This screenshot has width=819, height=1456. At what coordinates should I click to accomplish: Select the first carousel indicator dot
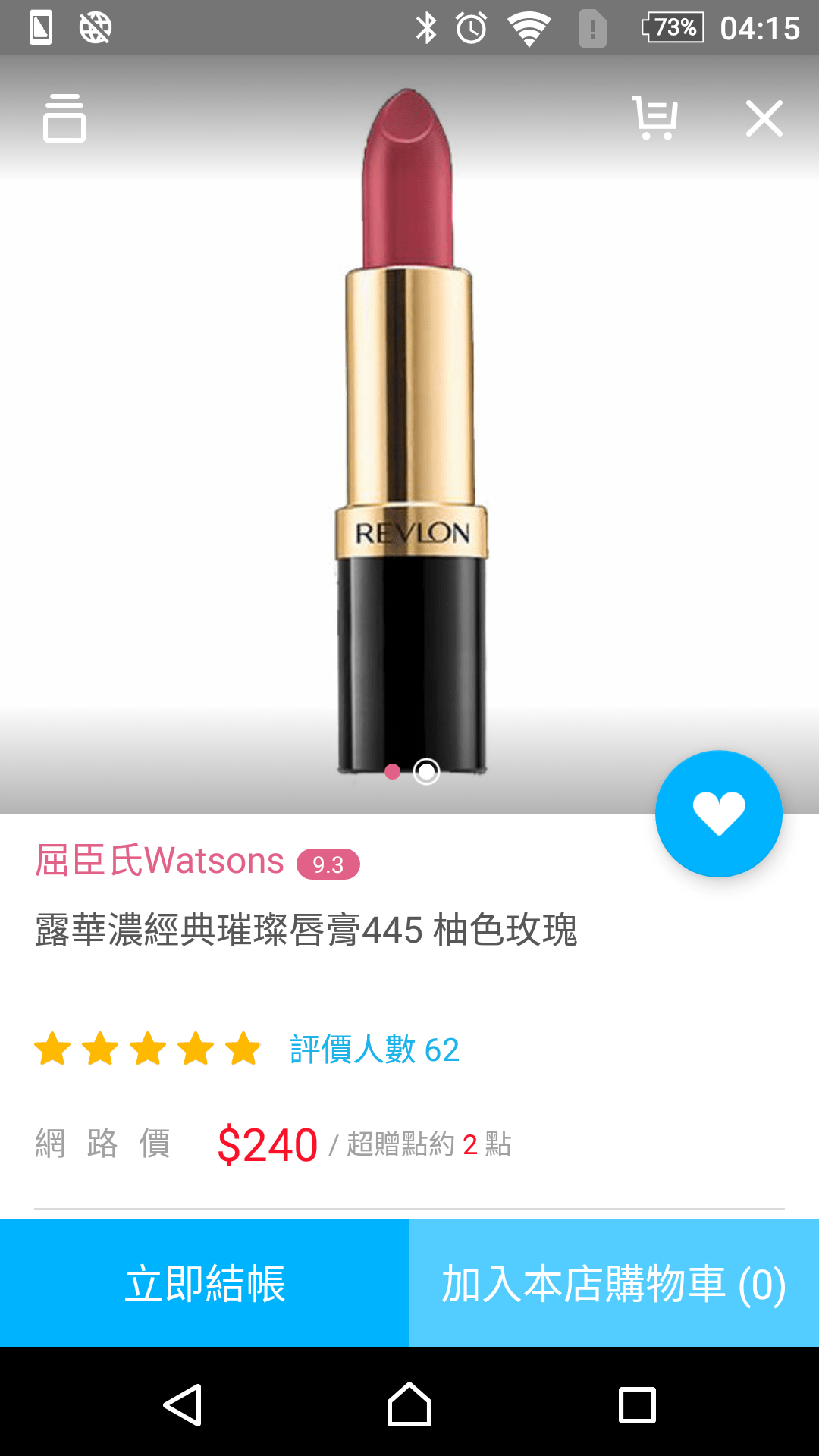click(x=394, y=770)
